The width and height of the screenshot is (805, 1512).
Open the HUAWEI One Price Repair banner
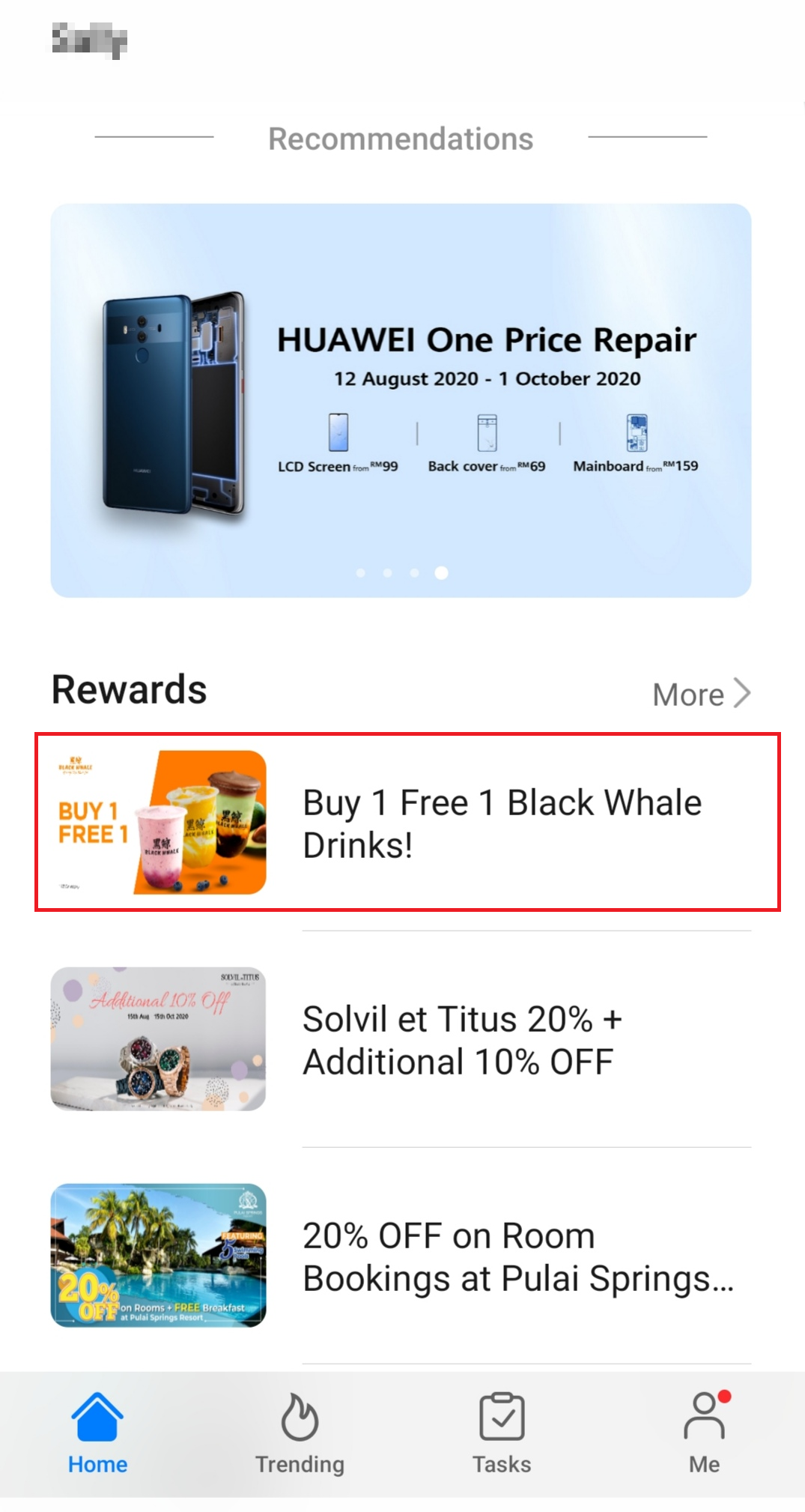coord(401,400)
